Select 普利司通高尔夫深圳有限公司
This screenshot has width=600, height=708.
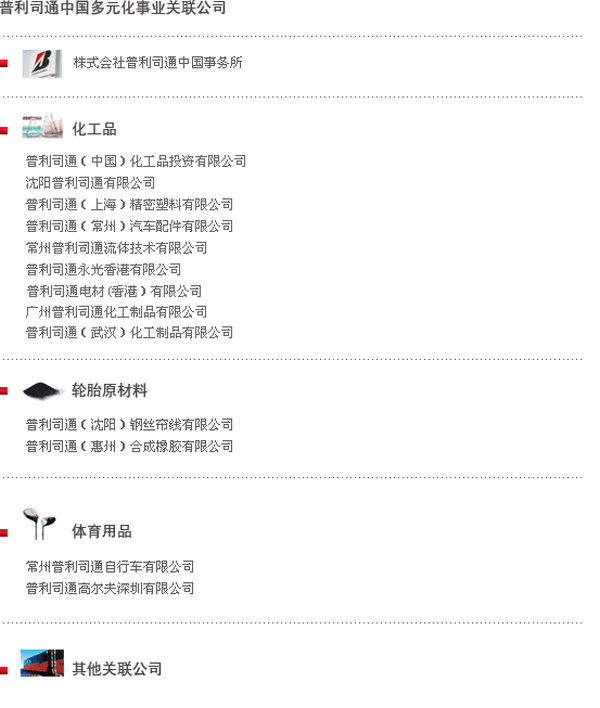(110, 588)
